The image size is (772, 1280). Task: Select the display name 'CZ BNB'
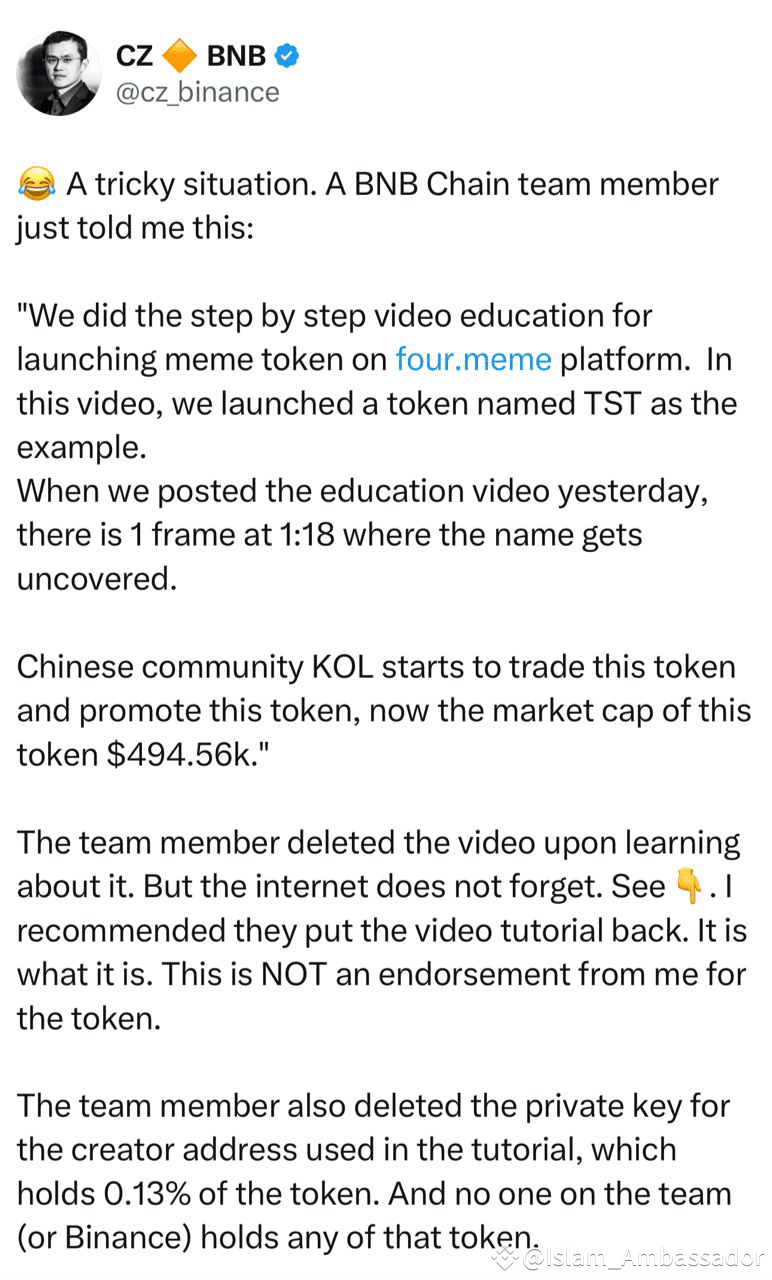(x=200, y=57)
